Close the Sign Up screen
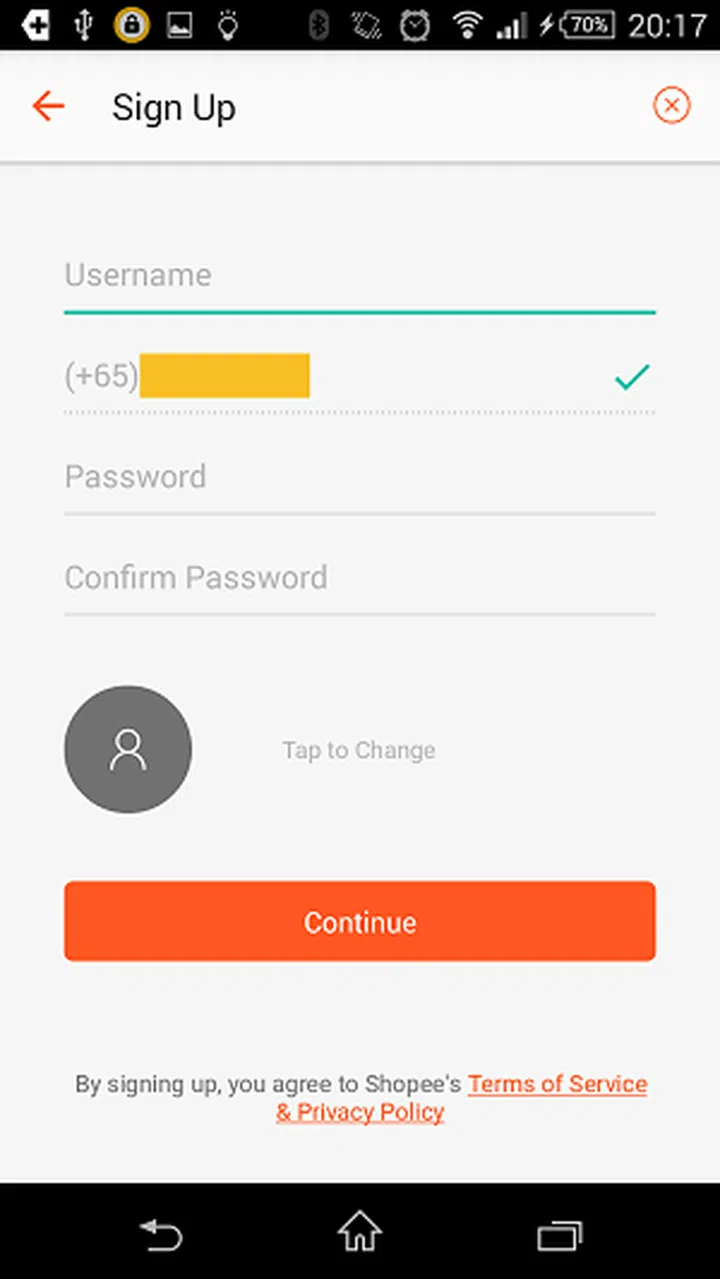720x1279 pixels. pos(671,105)
